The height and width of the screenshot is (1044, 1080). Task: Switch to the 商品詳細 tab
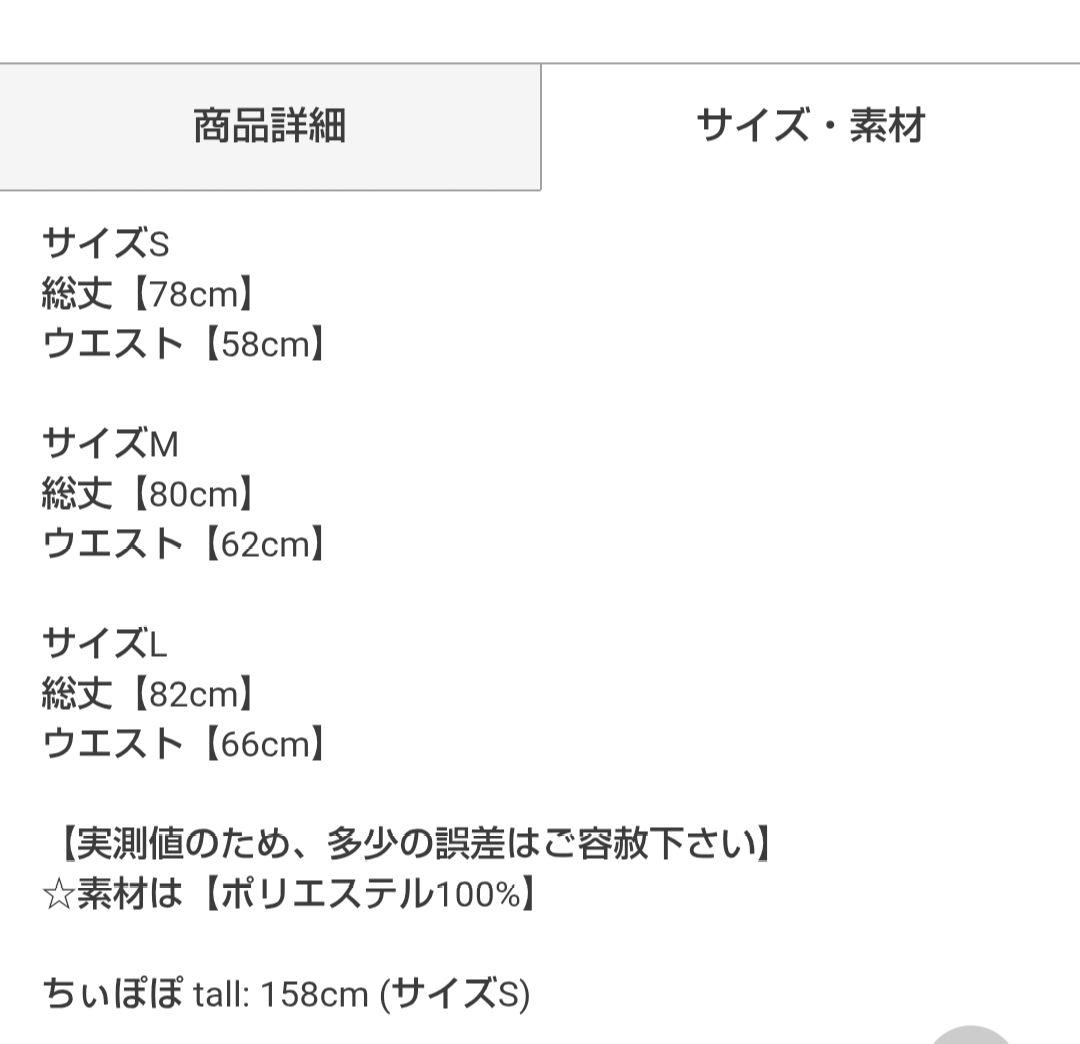(x=270, y=127)
